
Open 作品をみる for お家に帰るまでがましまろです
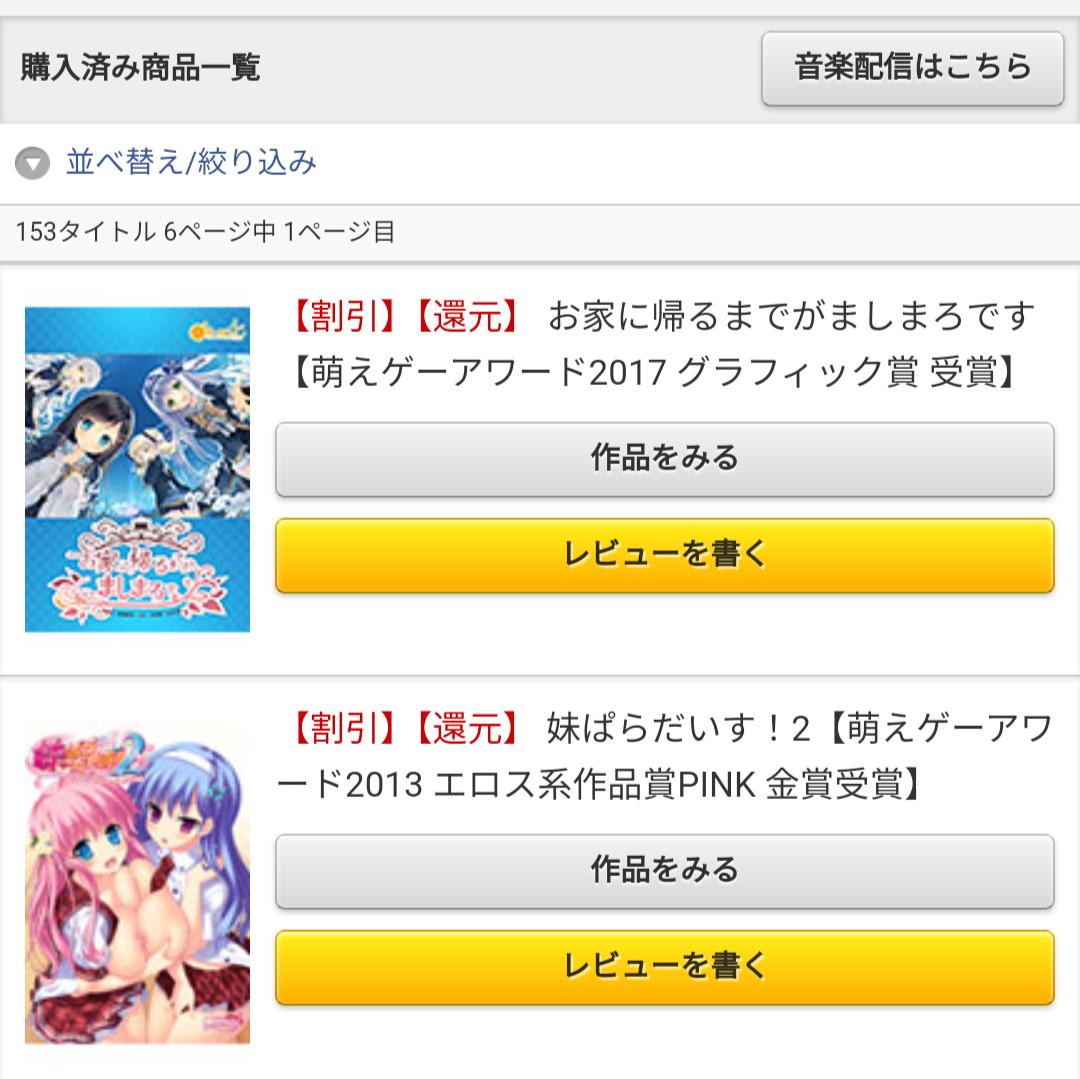click(665, 459)
